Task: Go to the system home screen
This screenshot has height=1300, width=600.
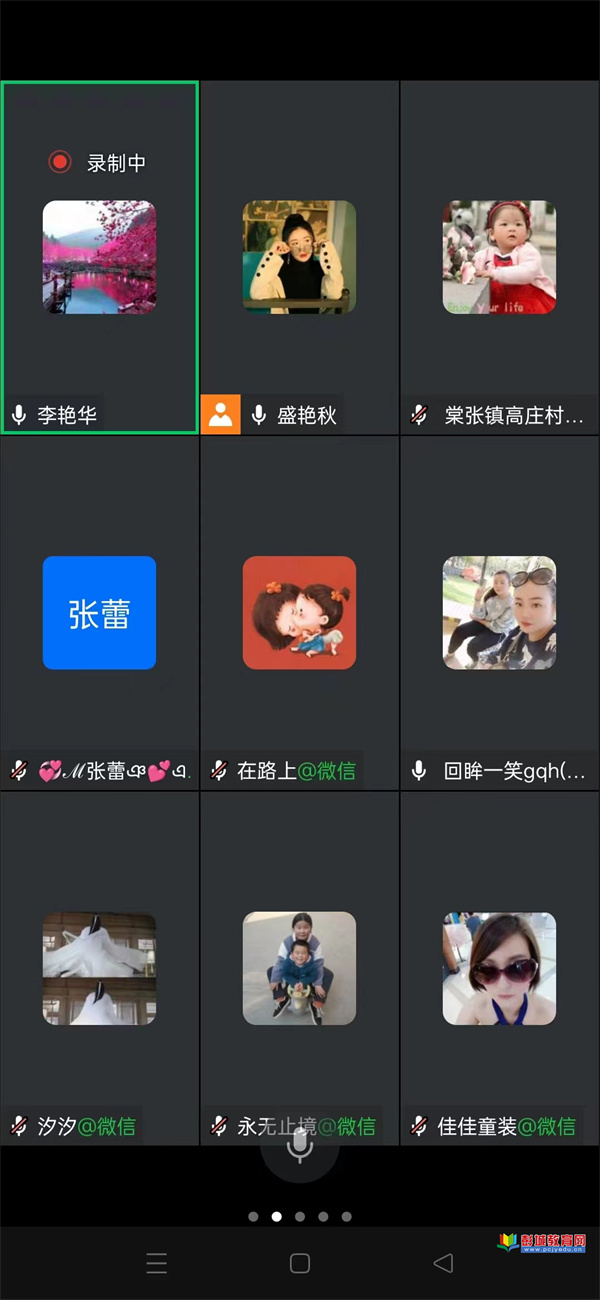Action: point(299,1263)
